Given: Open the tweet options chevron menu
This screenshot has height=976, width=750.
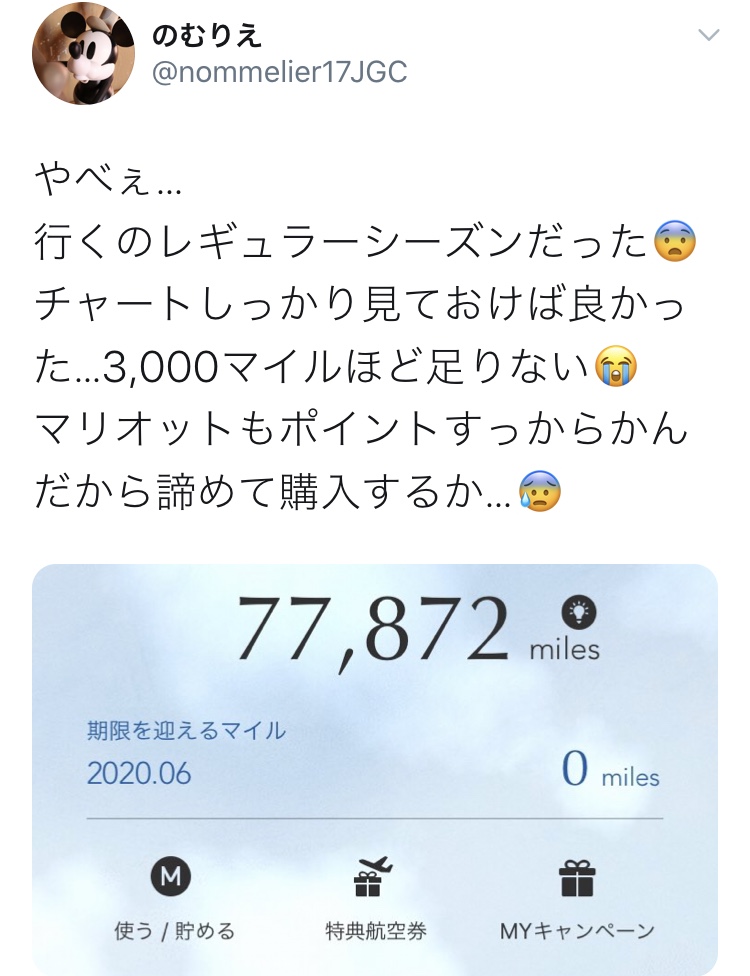Looking at the screenshot, I should (x=708, y=35).
